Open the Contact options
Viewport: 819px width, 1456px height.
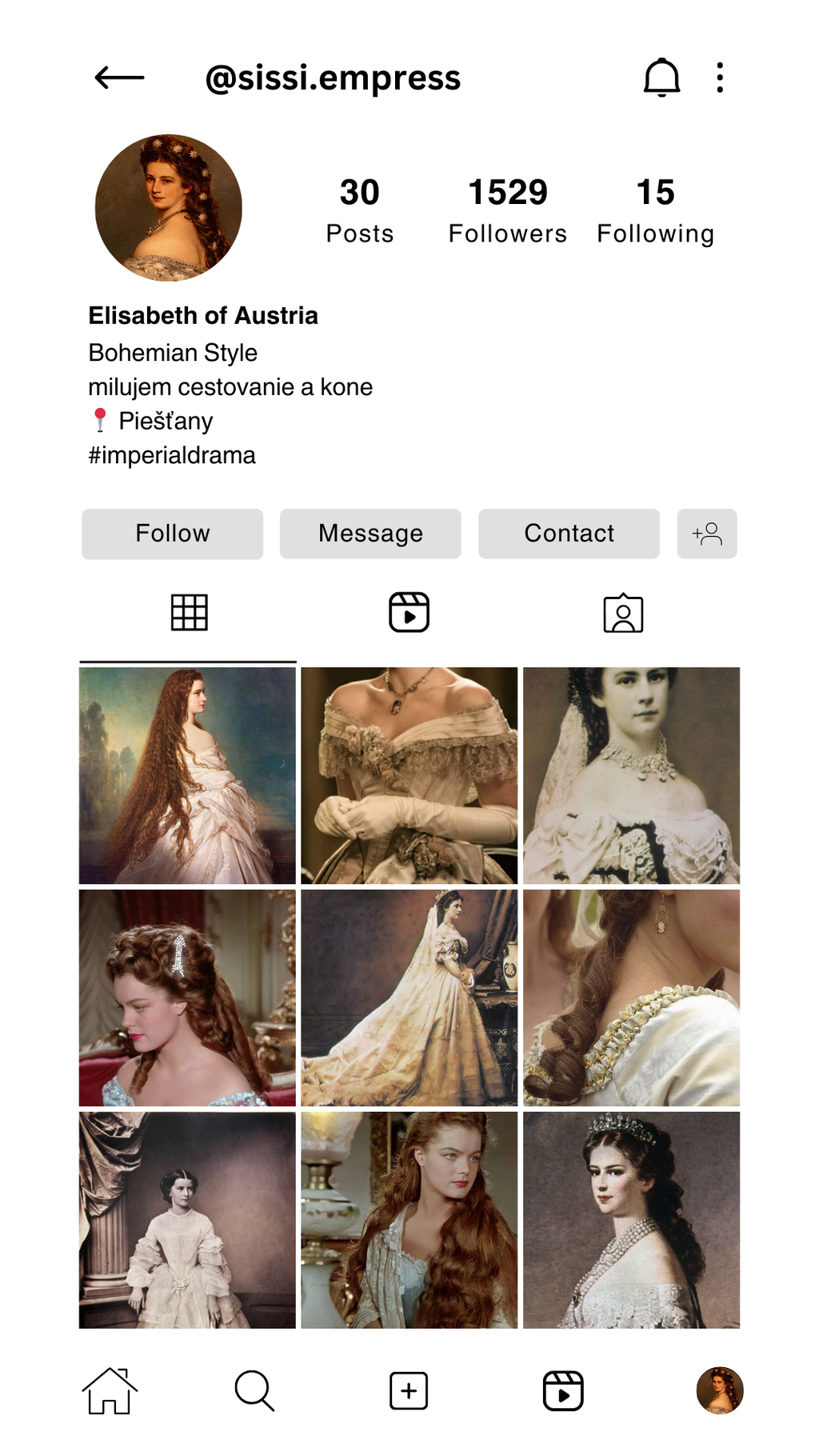tap(569, 534)
